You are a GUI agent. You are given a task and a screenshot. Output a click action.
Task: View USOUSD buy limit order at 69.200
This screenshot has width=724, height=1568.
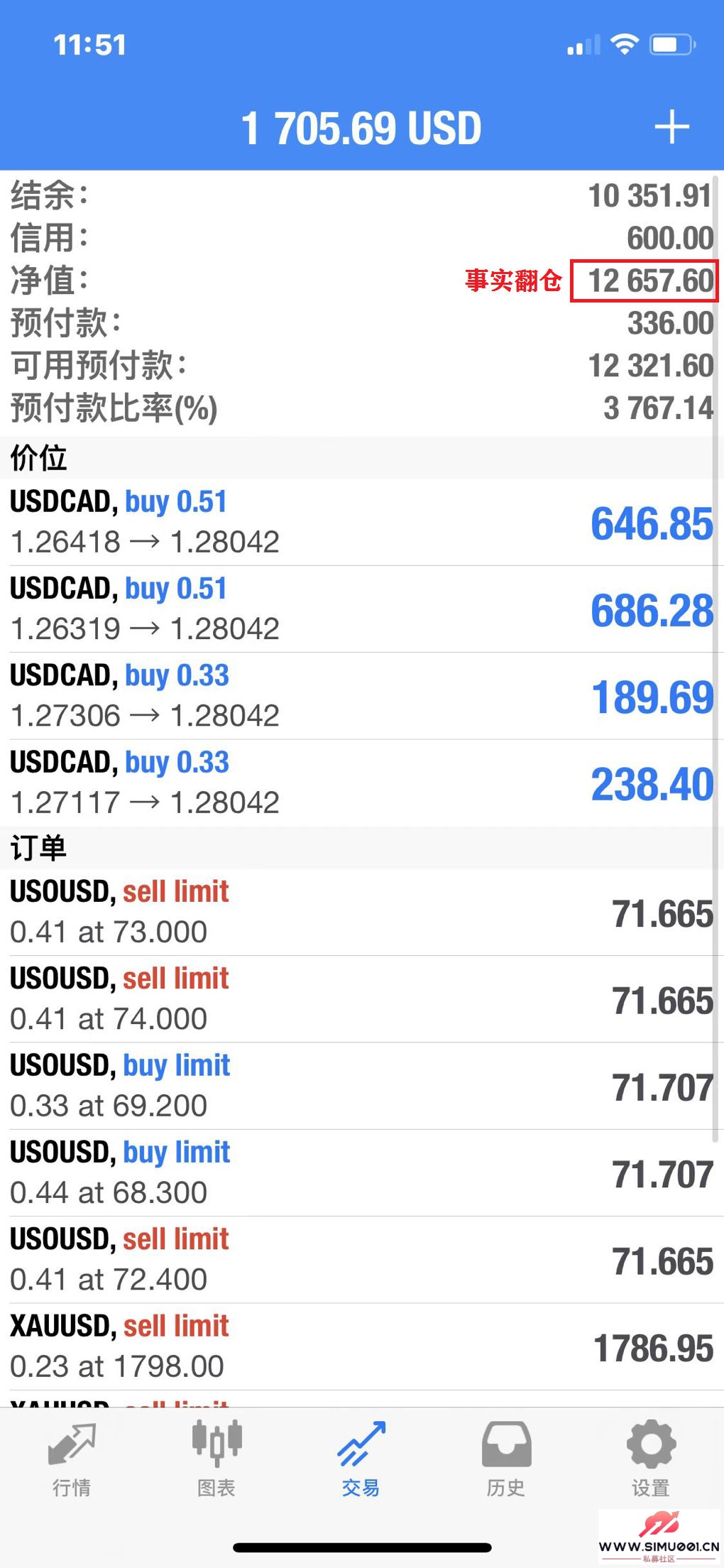(362, 1086)
